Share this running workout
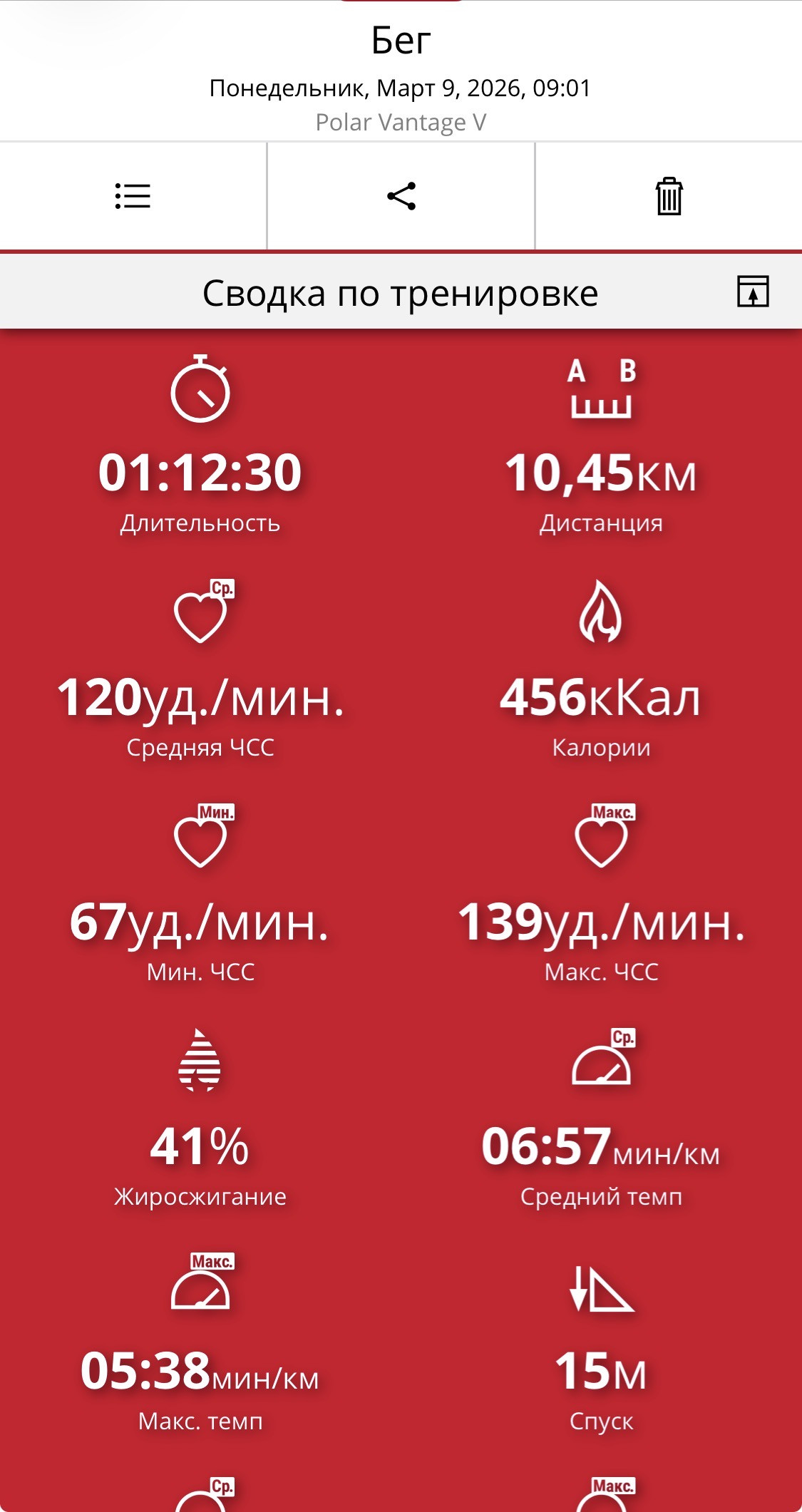The width and height of the screenshot is (802, 1512). (x=401, y=196)
